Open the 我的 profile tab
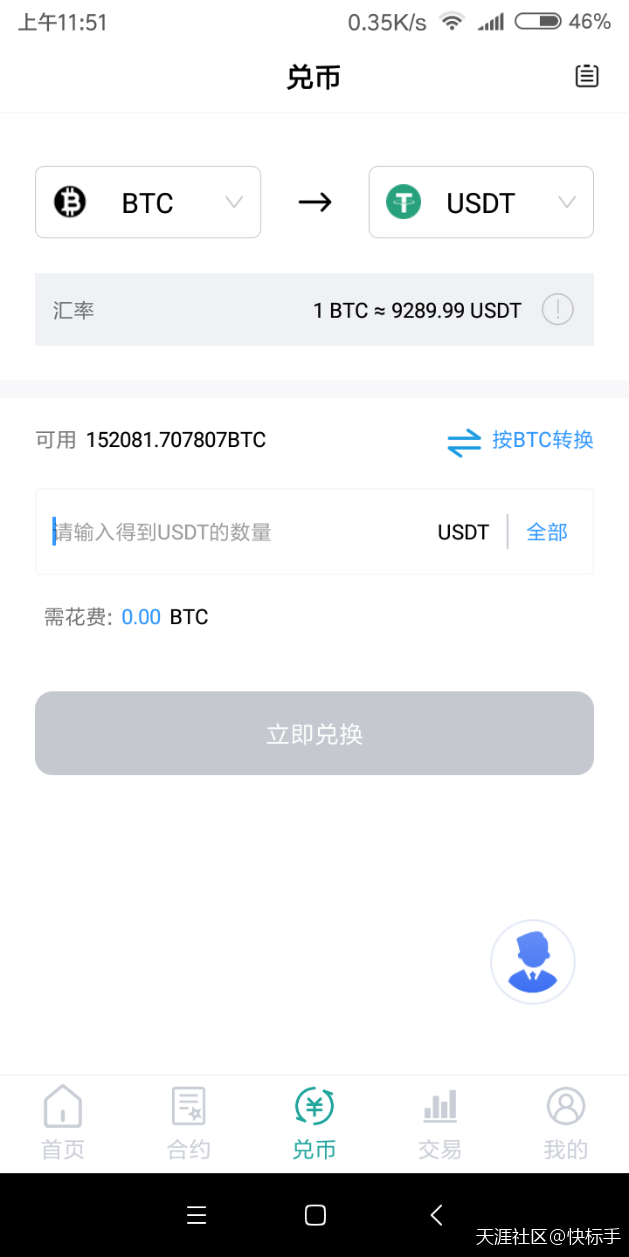This screenshot has height=1257, width=629. coord(565,1123)
